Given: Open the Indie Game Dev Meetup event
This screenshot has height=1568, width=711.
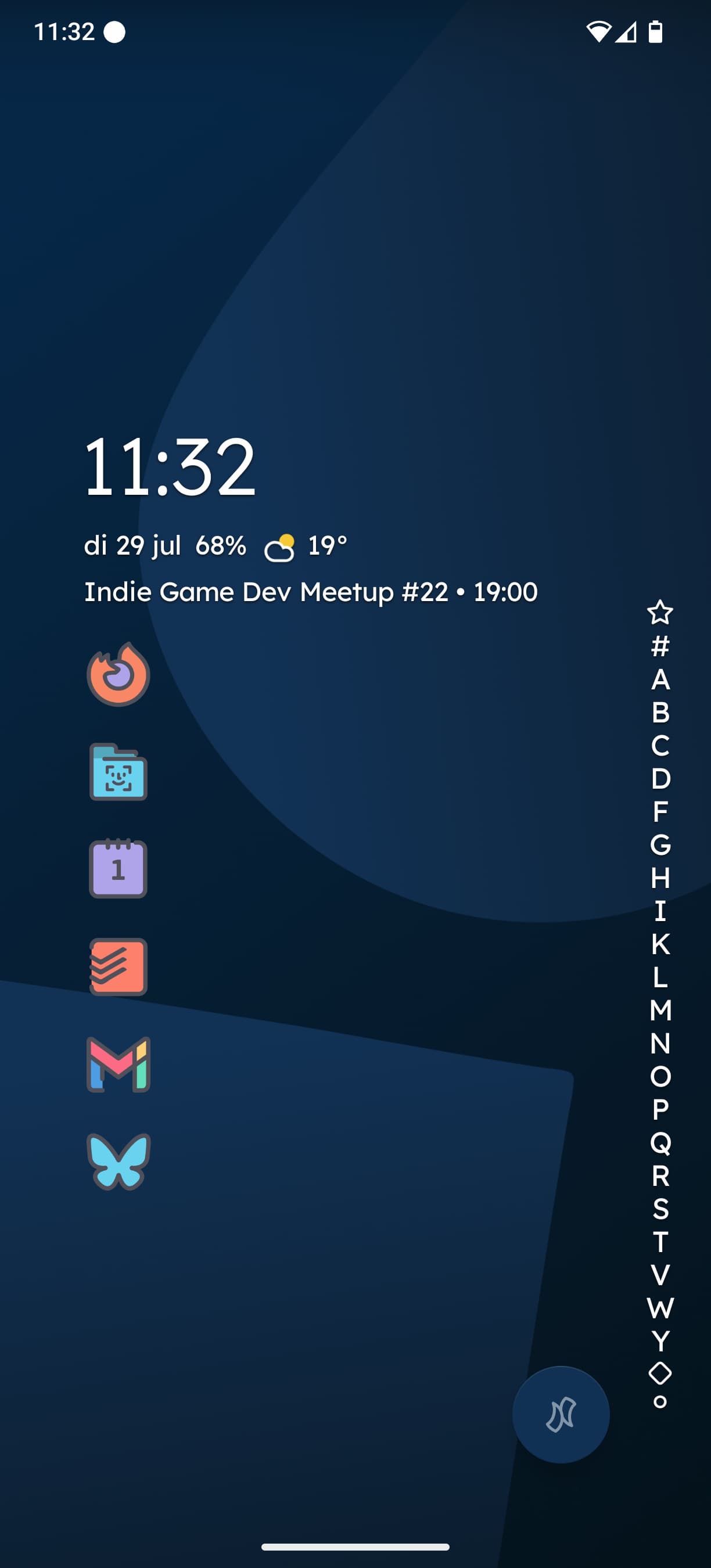Looking at the screenshot, I should (310, 592).
